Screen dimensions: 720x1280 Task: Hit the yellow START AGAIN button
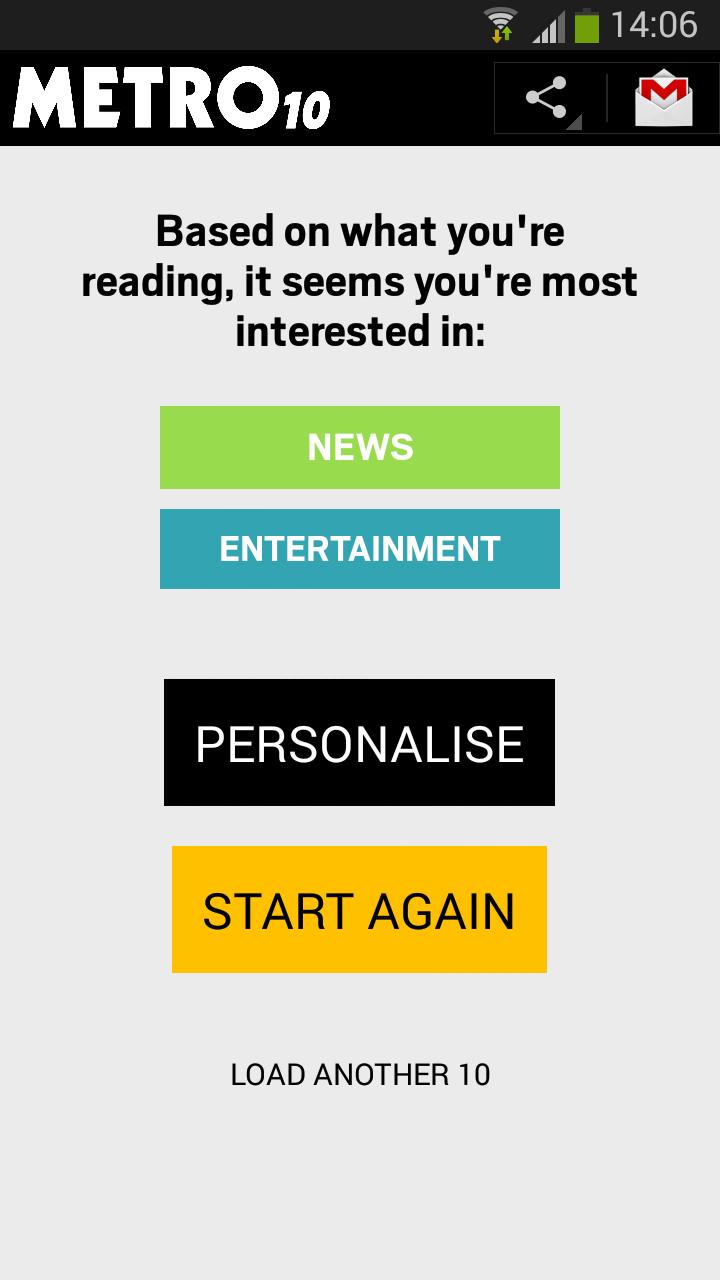[x=360, y=910]
